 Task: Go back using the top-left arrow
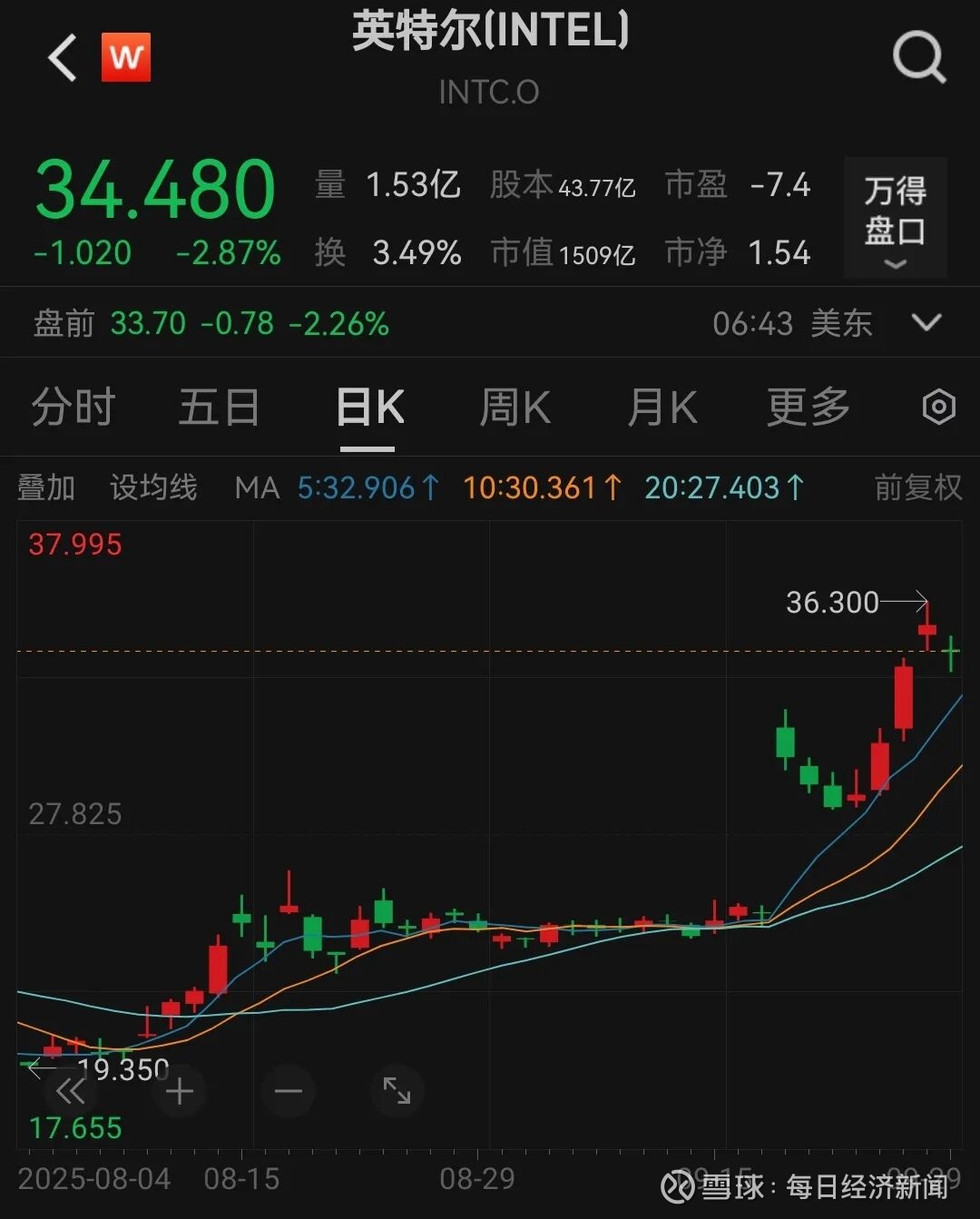click(x=63, y=58)
